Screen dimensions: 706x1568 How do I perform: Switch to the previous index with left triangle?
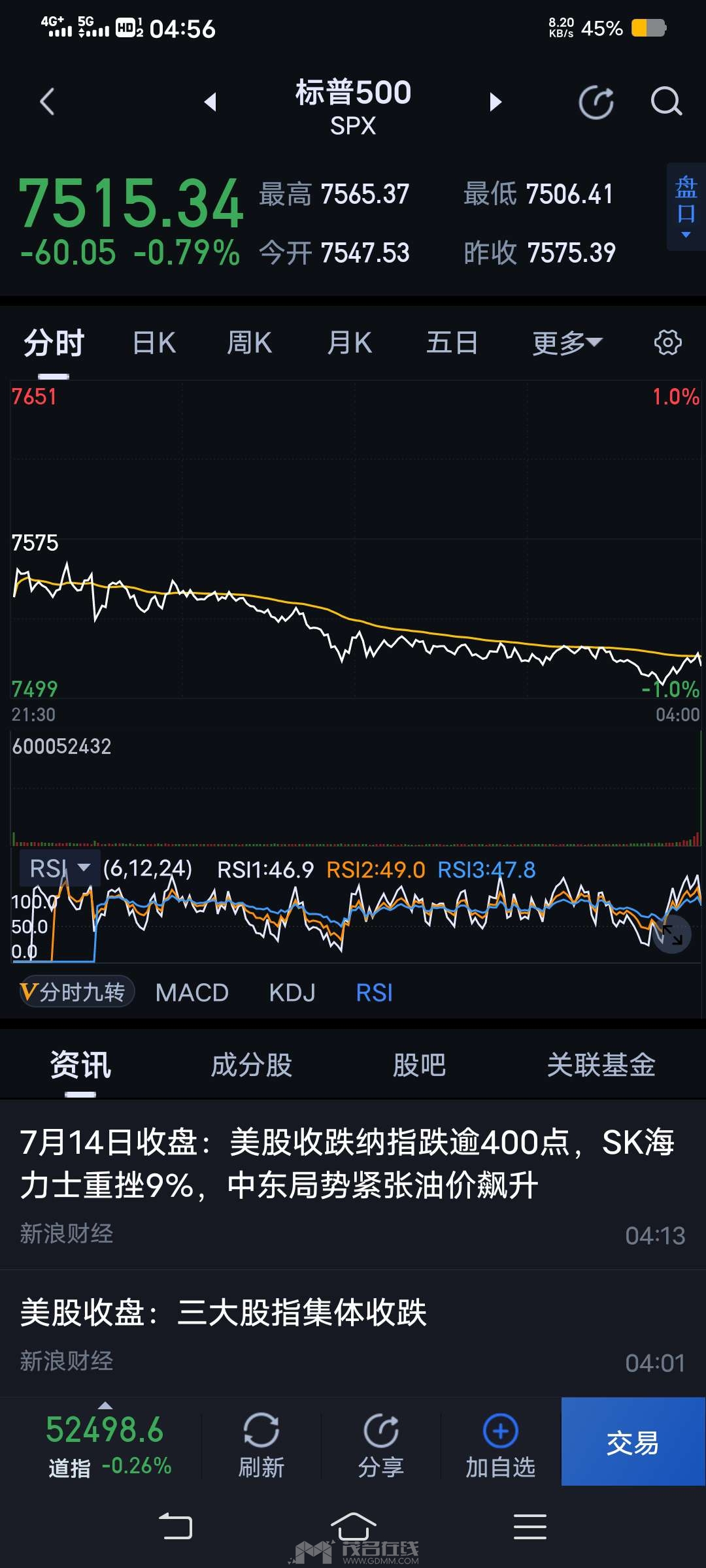click(210, 102)
